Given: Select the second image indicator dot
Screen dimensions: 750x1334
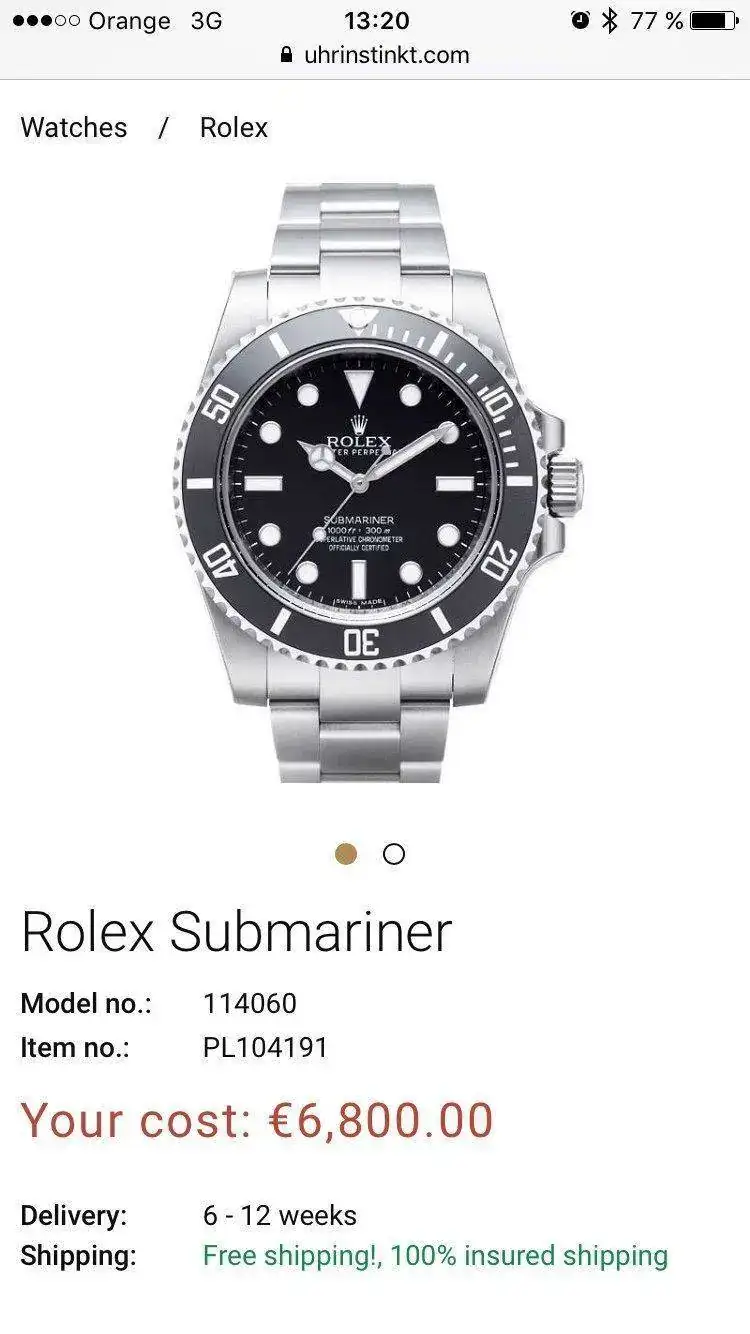Looking at the screenshot, I should pos(394,854).
